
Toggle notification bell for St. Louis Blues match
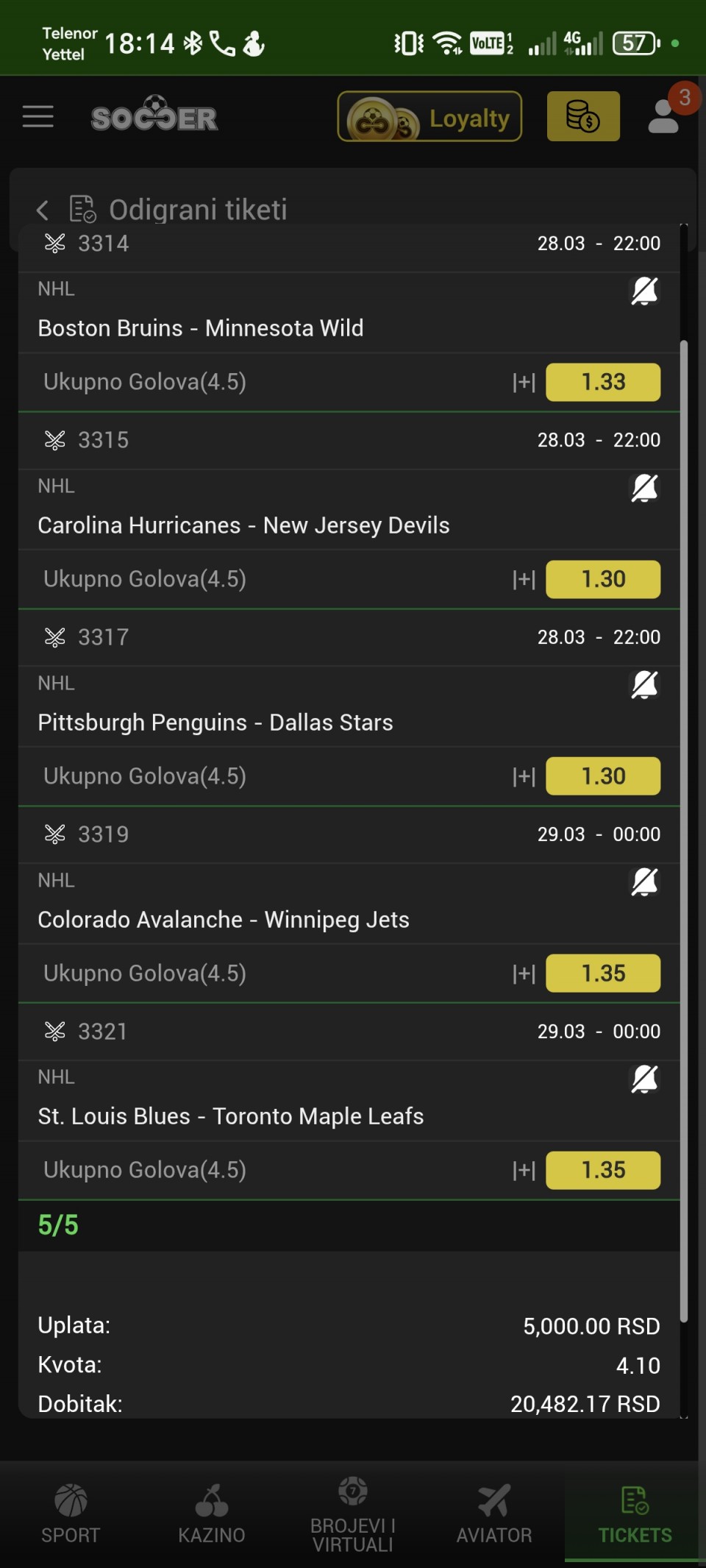point(644,1079)
